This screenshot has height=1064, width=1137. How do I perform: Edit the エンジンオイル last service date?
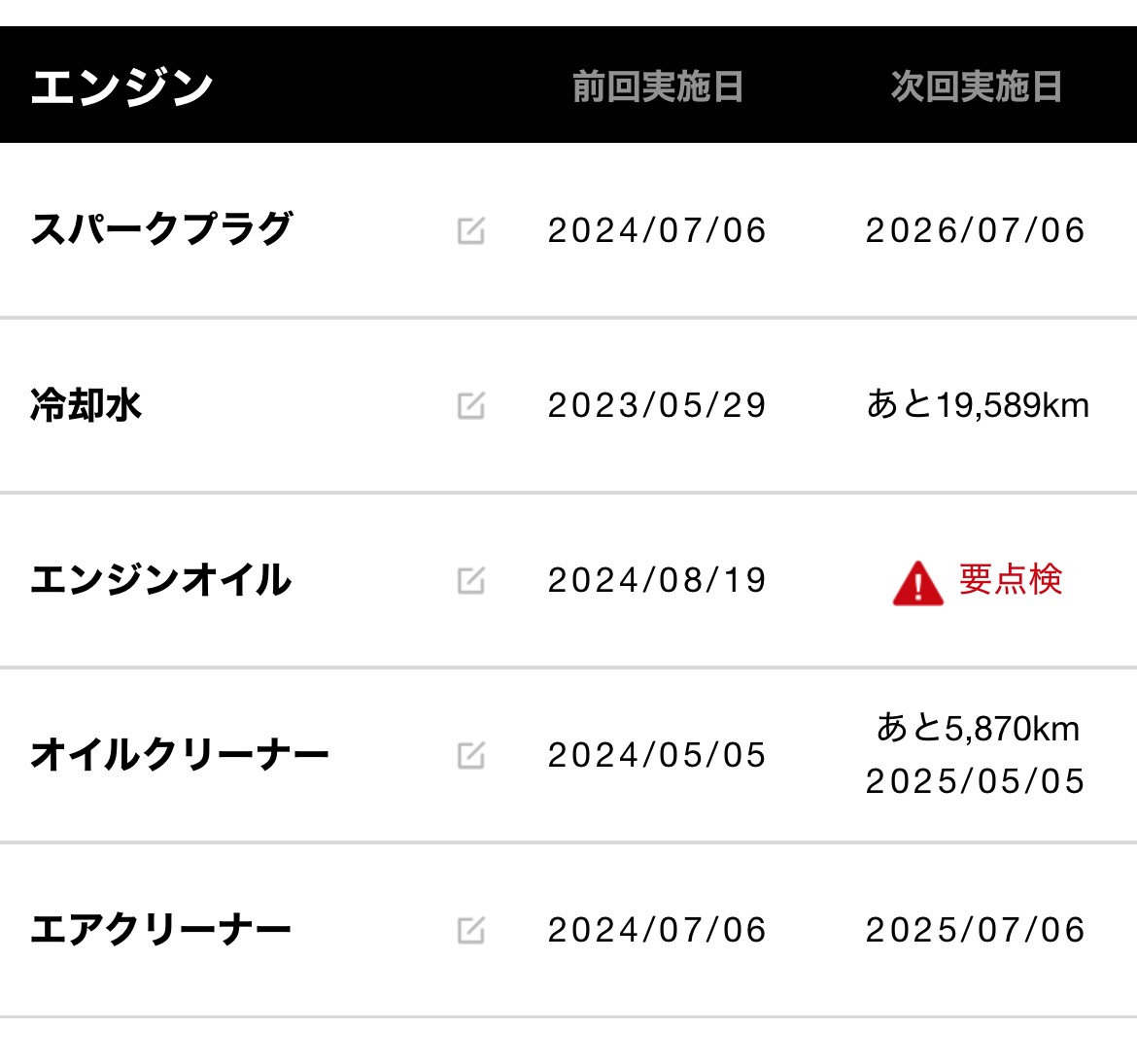(471, 580)
